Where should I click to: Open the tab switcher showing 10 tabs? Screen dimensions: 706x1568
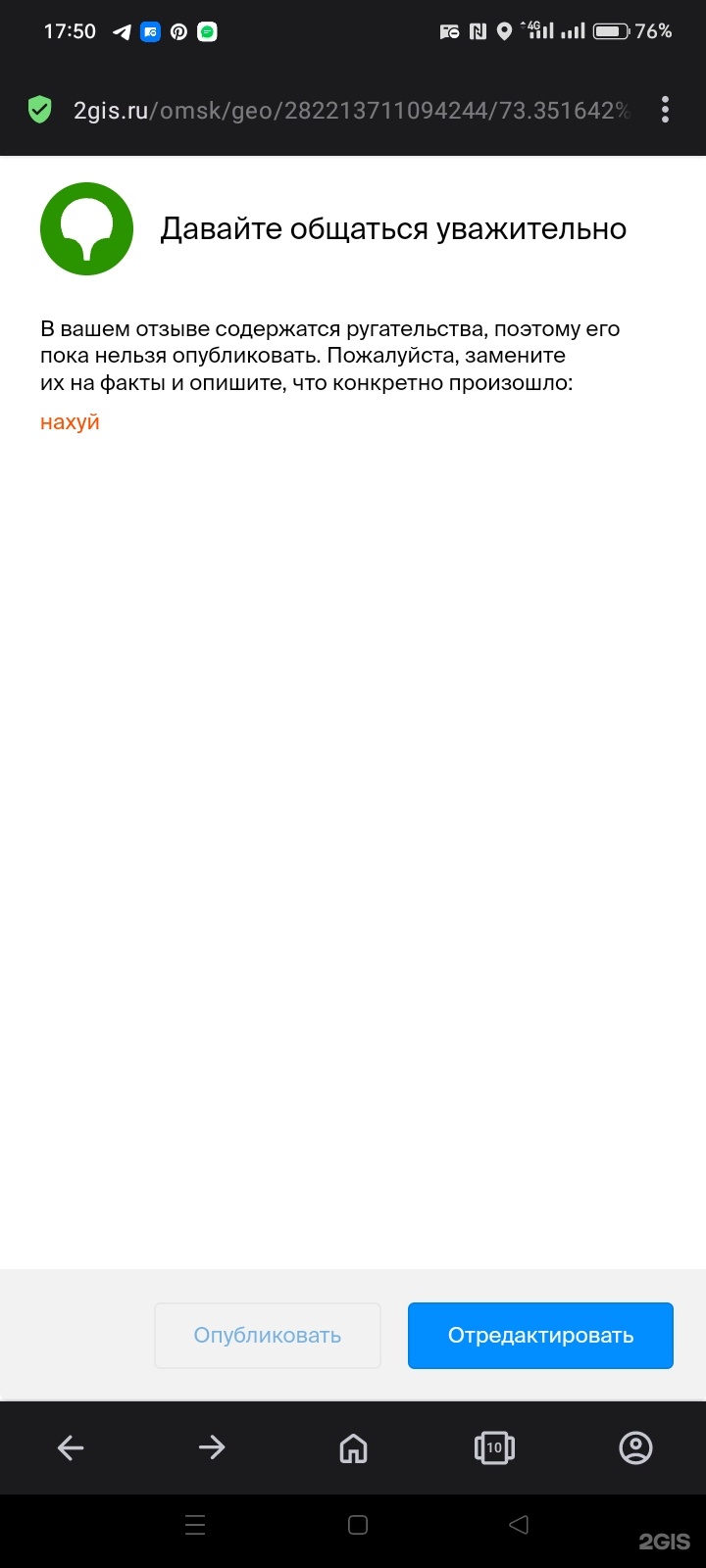coord(494,1447)
